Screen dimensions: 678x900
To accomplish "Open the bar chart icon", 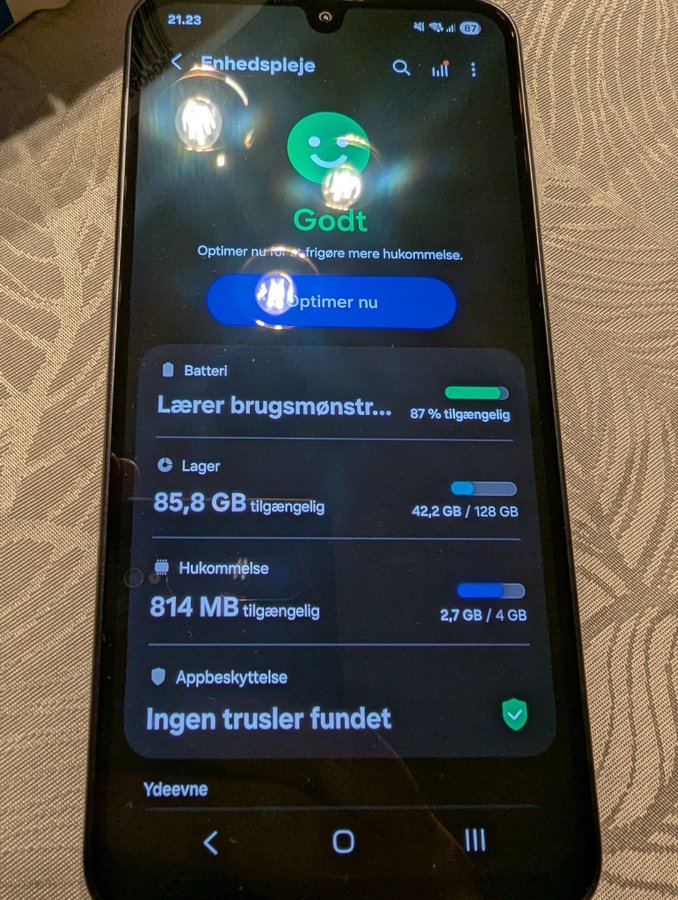I will pyautogui.click(x=440, y=68).
